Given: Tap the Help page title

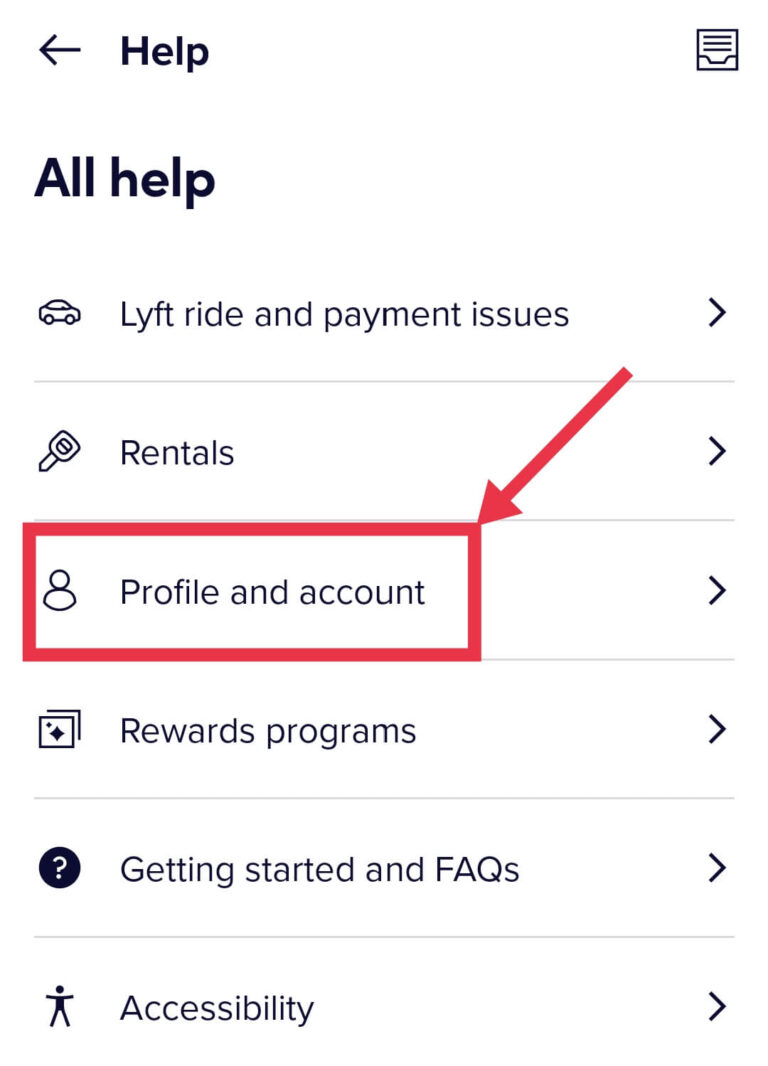Looking at the screenshot, I should [163, 50].
